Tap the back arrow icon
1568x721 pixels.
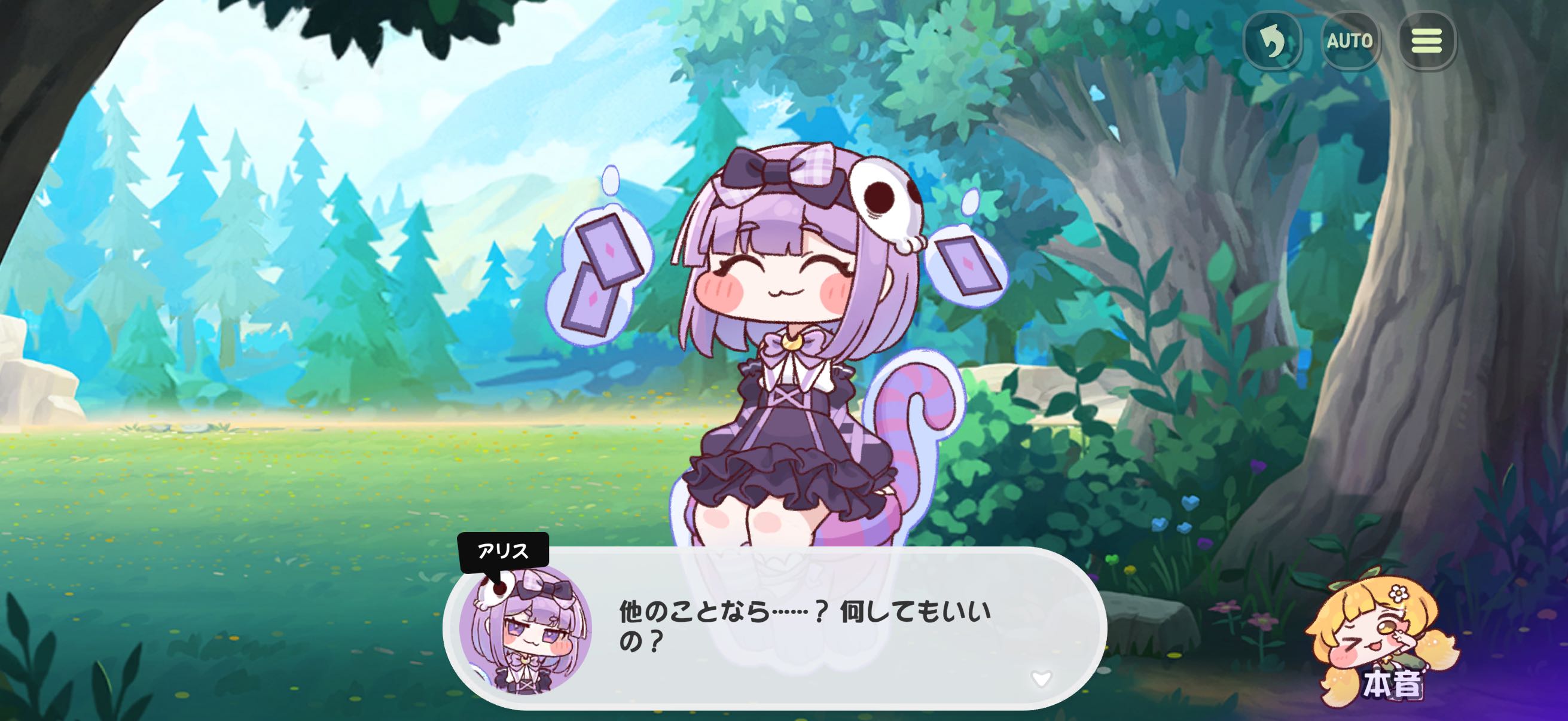coord(1271,41)
